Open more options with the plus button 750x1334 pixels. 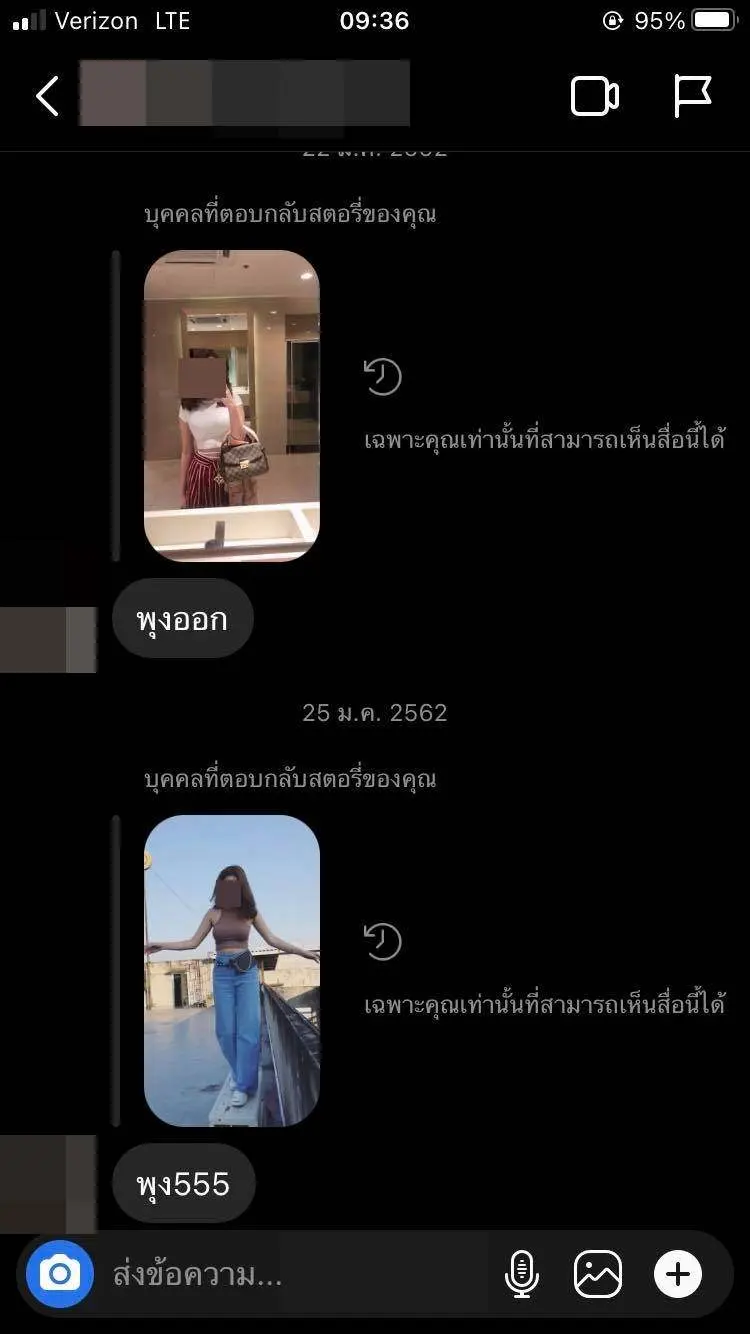[x=677, y=1274]
